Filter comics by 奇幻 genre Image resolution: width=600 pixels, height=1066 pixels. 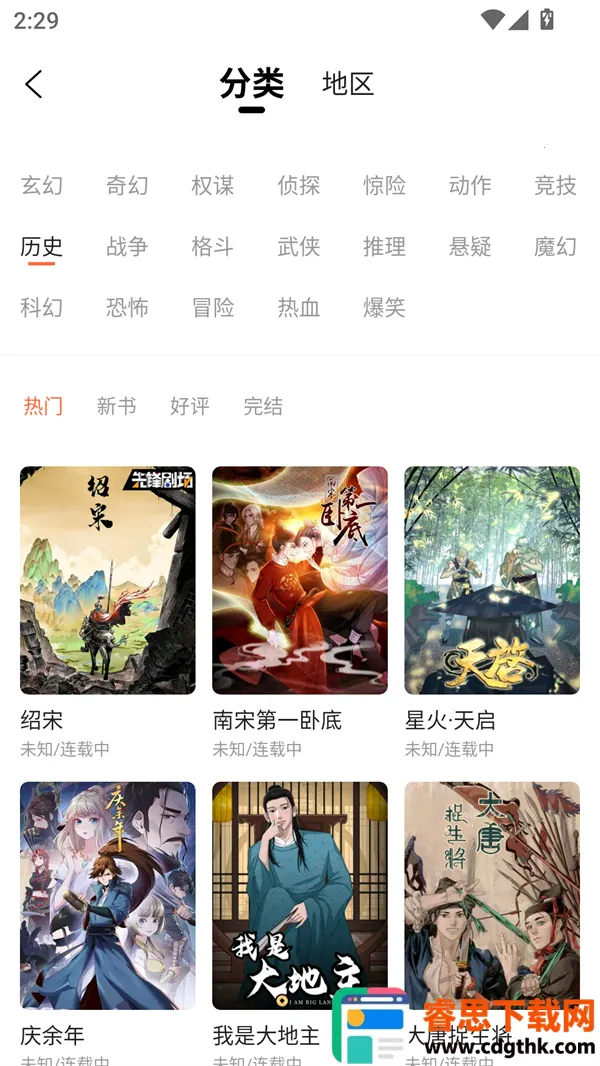tap(127, 185)
